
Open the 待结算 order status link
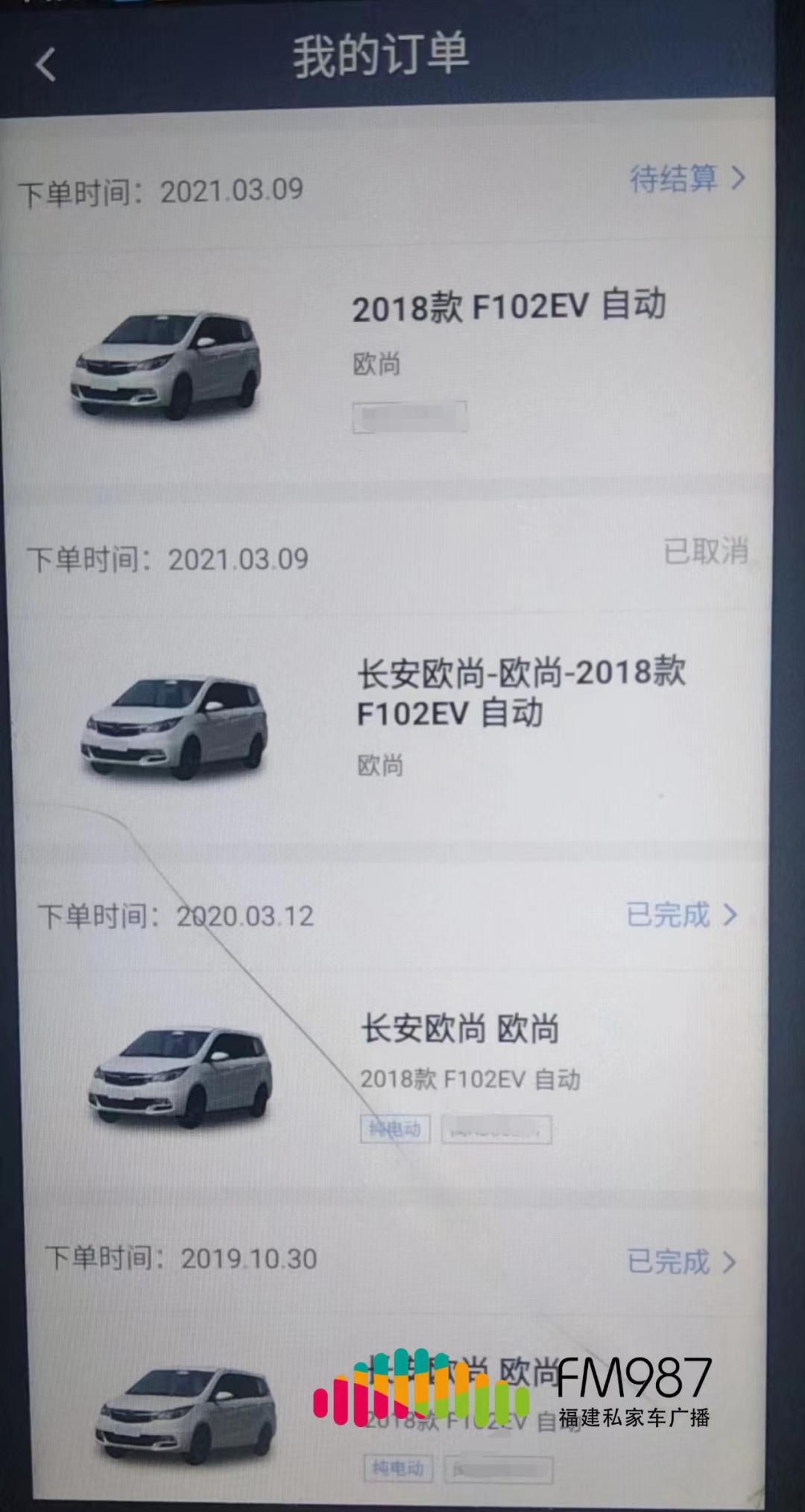tap(686, 179)
